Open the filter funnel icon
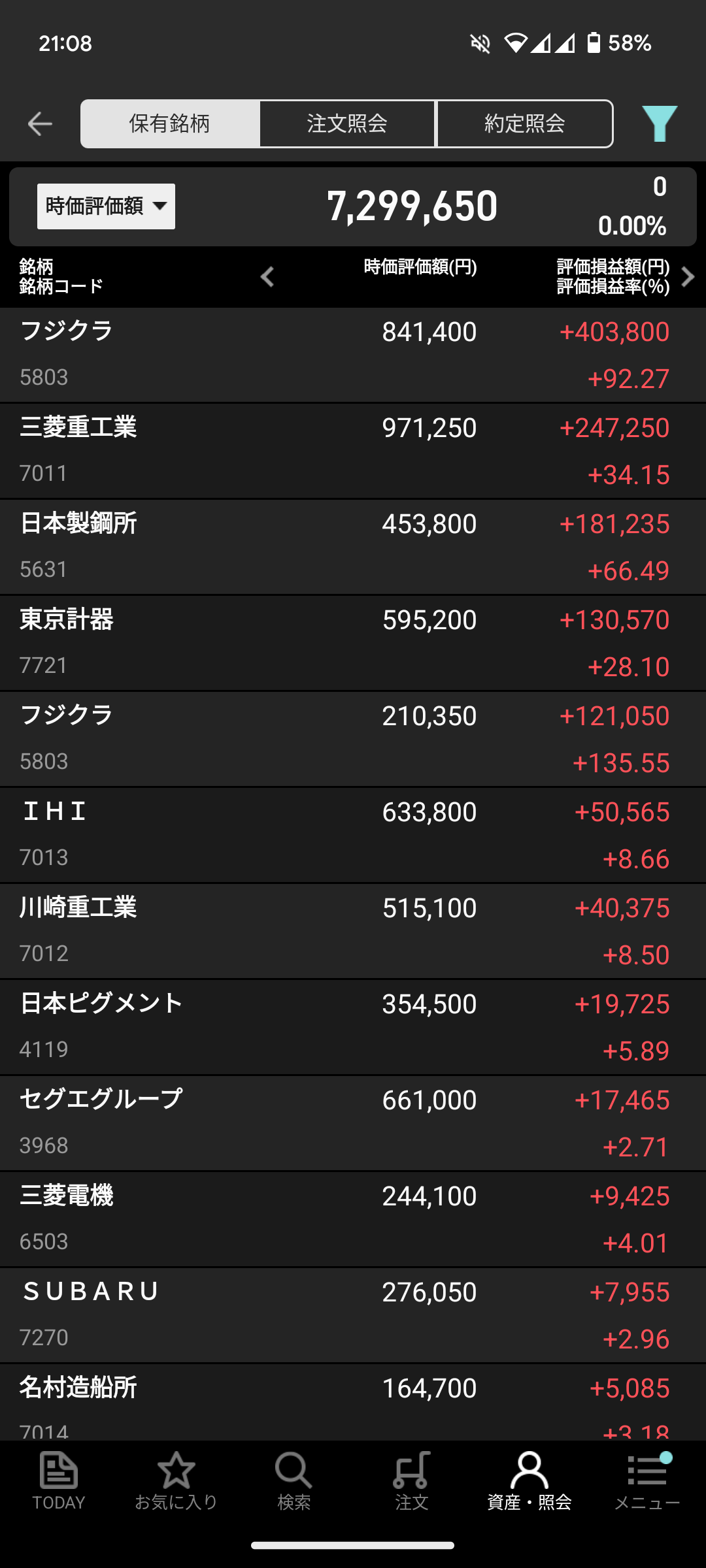Screen dimensions: 706x1568 point(660,123)
